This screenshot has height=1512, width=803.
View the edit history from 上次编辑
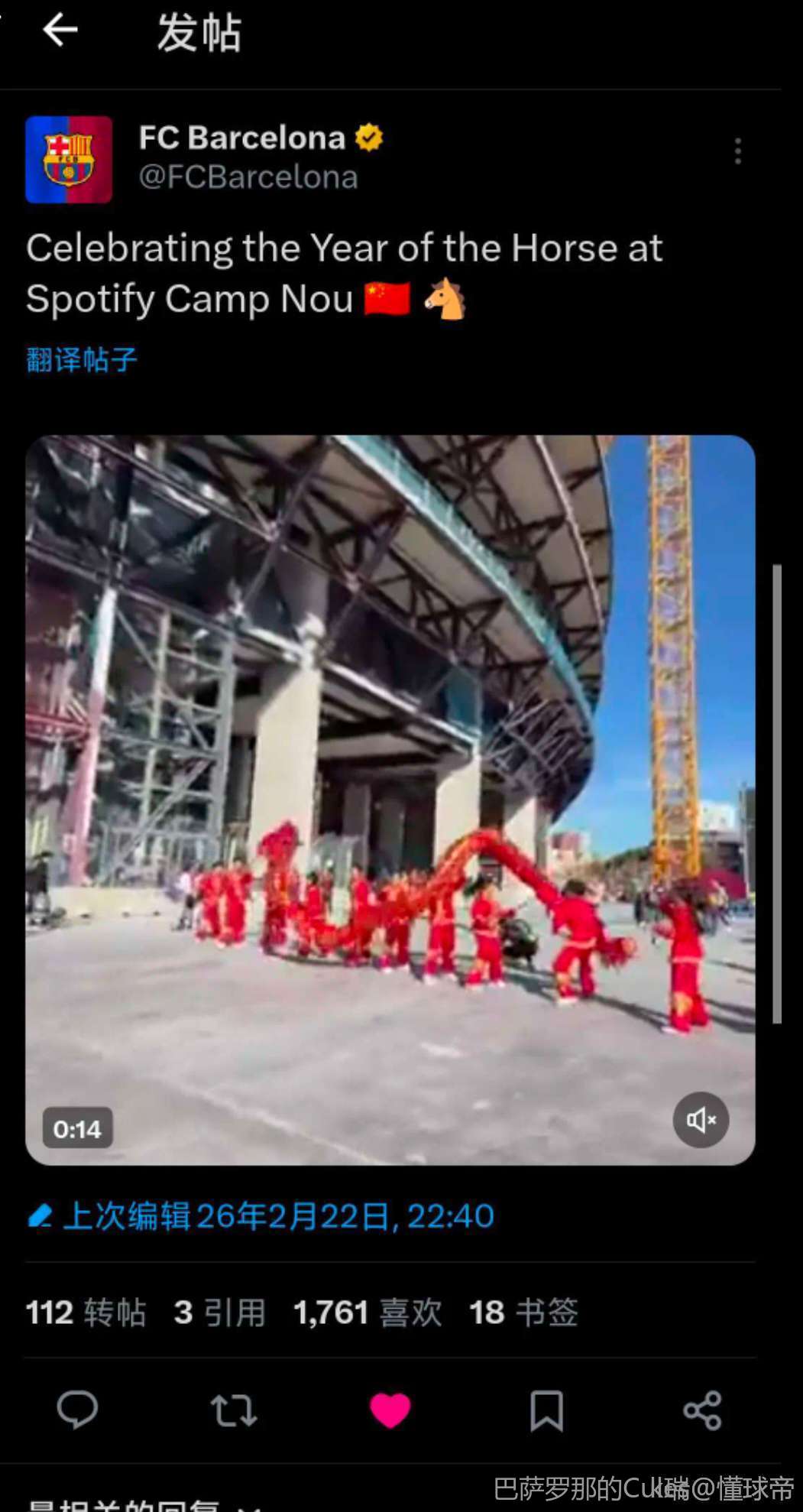pos(261,1216)
